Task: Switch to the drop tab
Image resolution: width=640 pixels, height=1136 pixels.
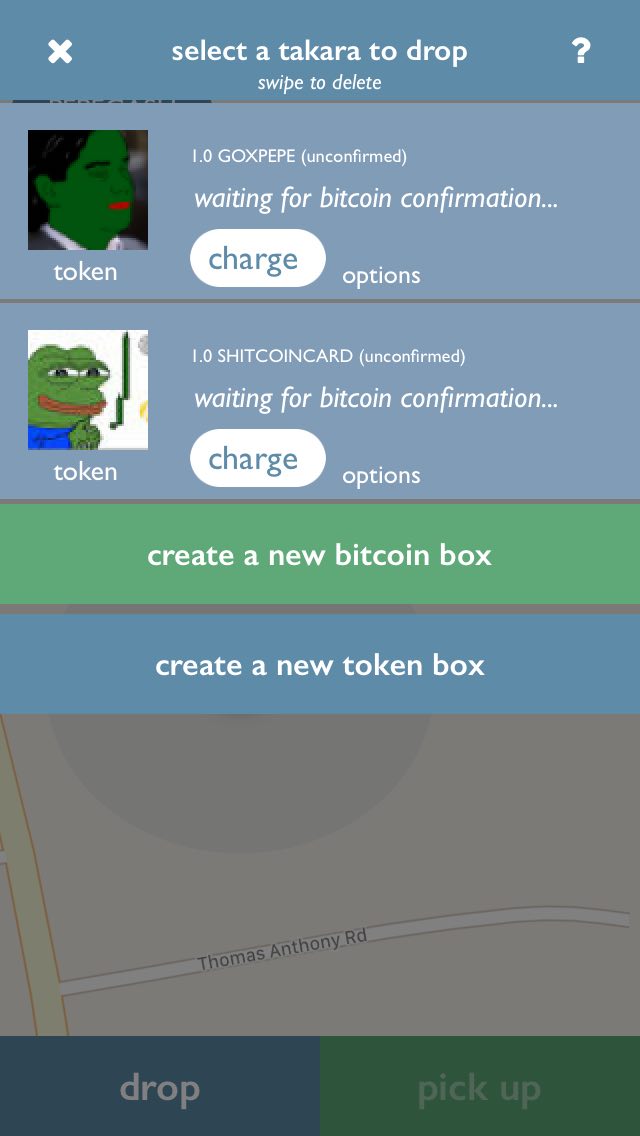Action: (x=159, y=1086)
